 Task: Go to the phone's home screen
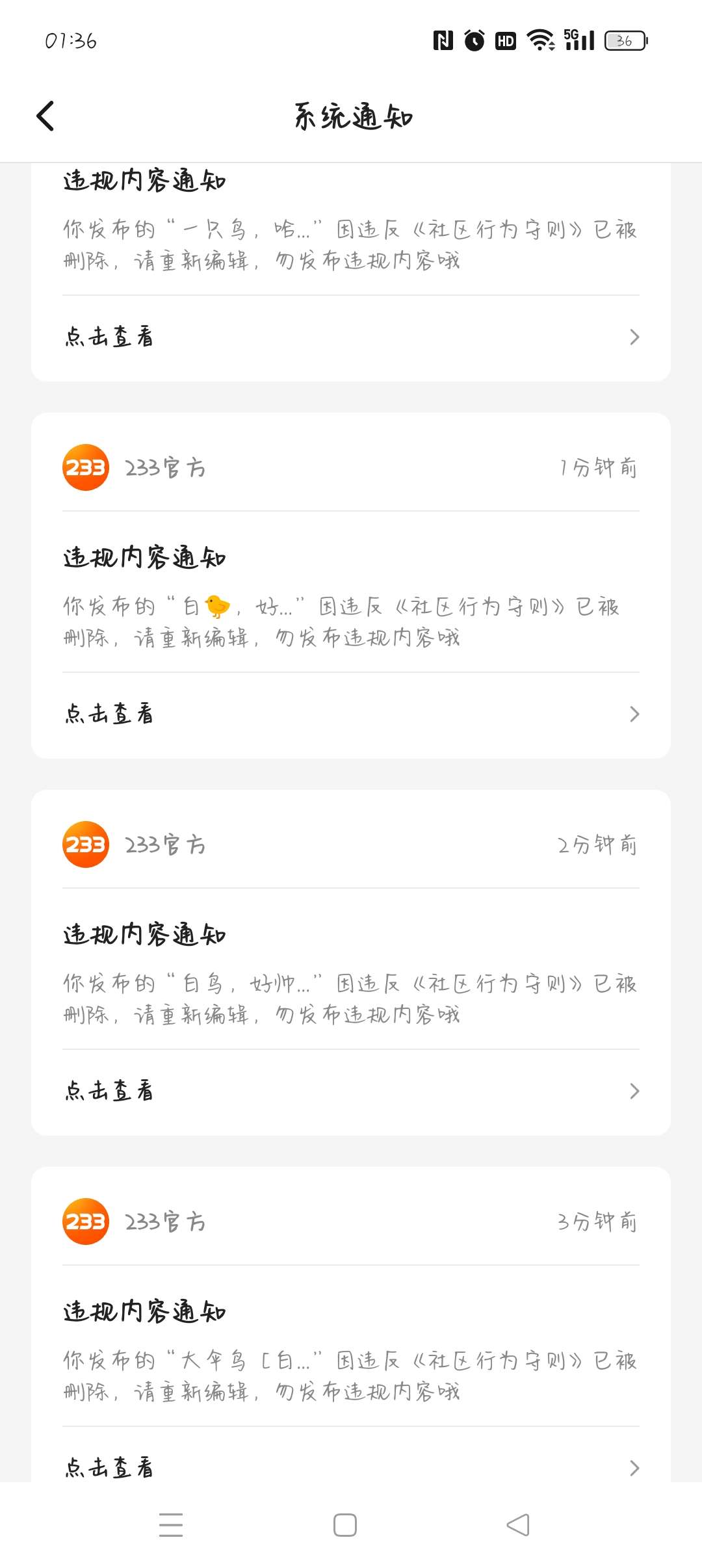coord(344,1524)
